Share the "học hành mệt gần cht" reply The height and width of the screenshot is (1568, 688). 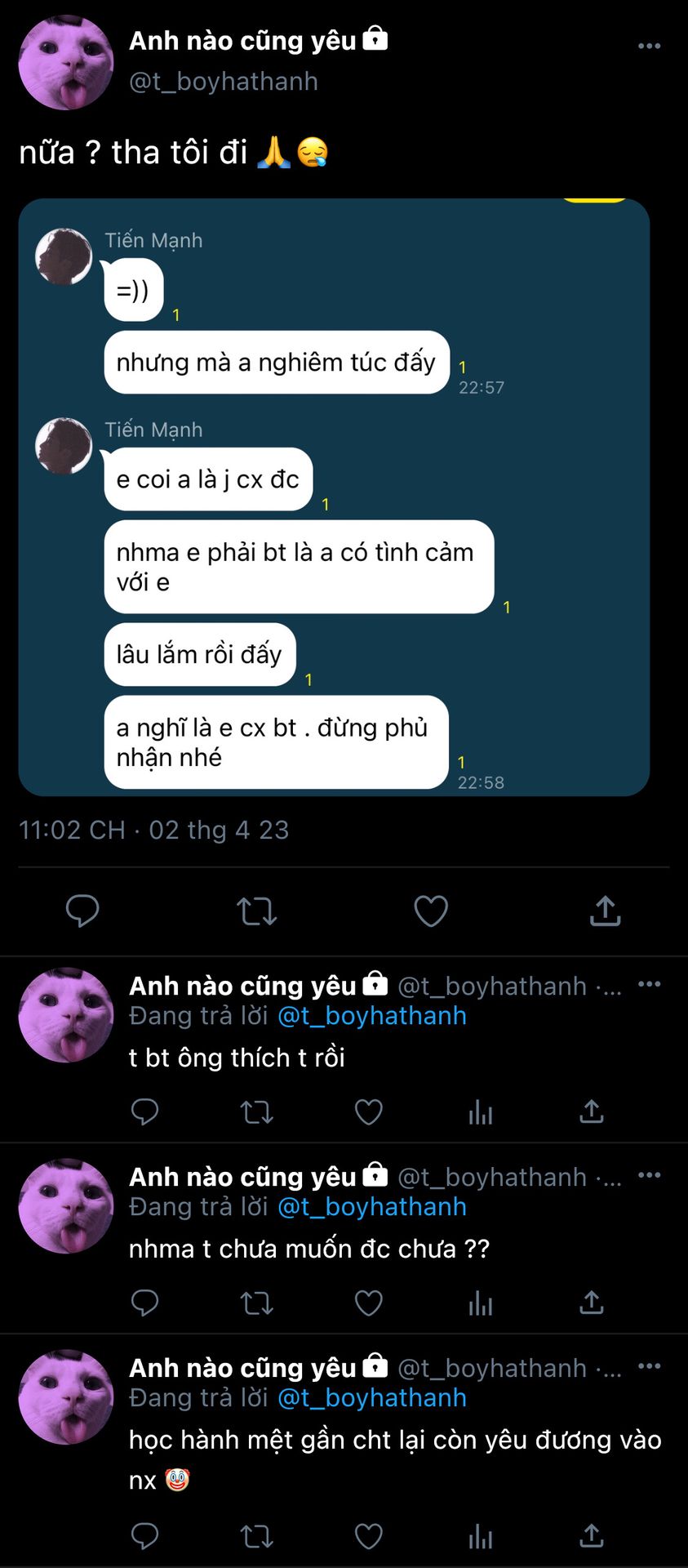click(591, 1536)
